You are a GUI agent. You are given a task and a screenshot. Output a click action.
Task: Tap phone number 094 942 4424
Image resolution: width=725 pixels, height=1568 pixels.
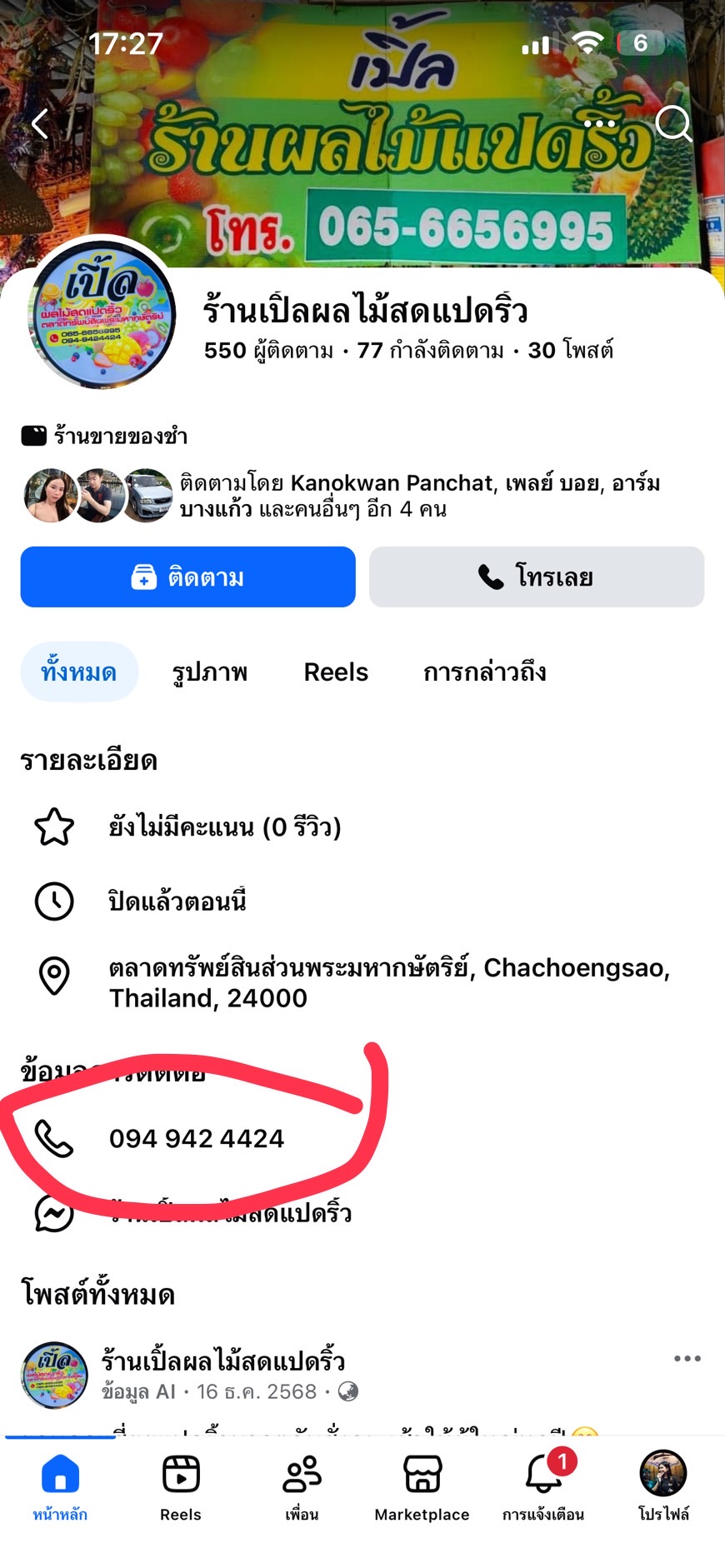tap(197, 1138)
